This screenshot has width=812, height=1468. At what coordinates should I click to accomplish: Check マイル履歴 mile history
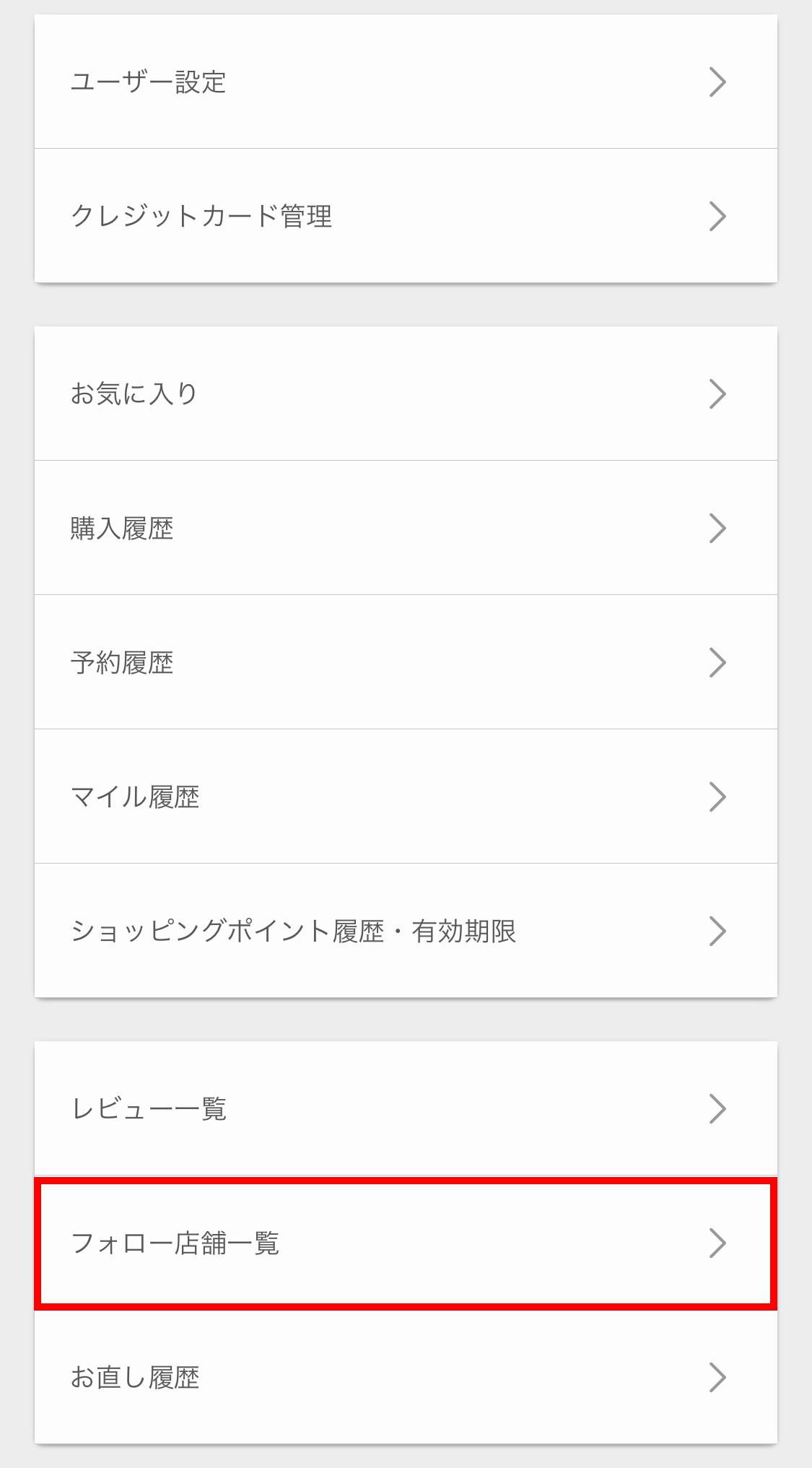405,796
